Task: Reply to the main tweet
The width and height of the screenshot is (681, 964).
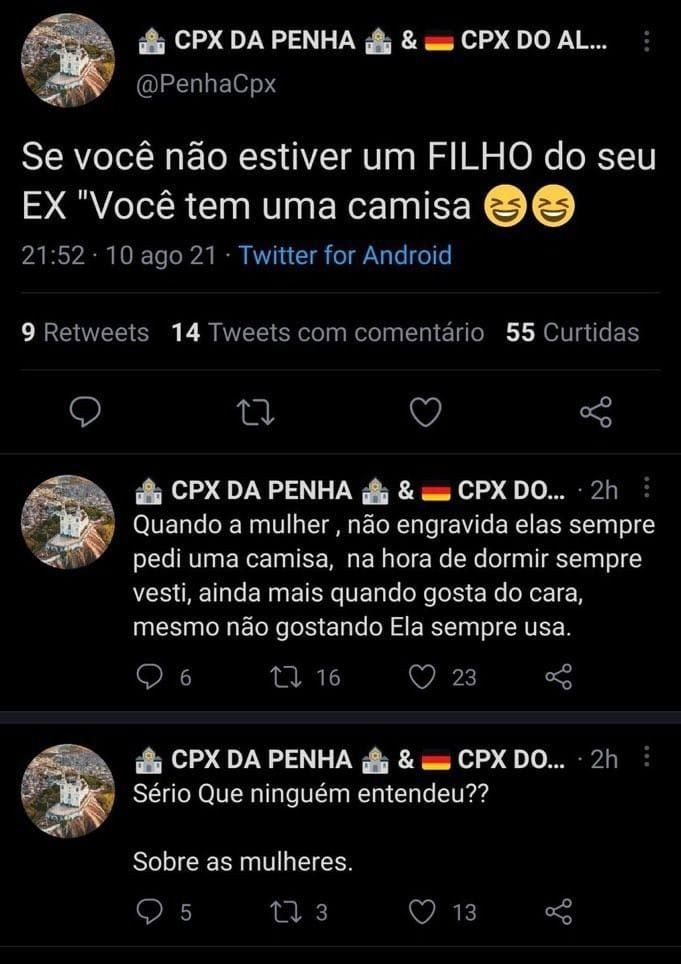Action: 83,412
